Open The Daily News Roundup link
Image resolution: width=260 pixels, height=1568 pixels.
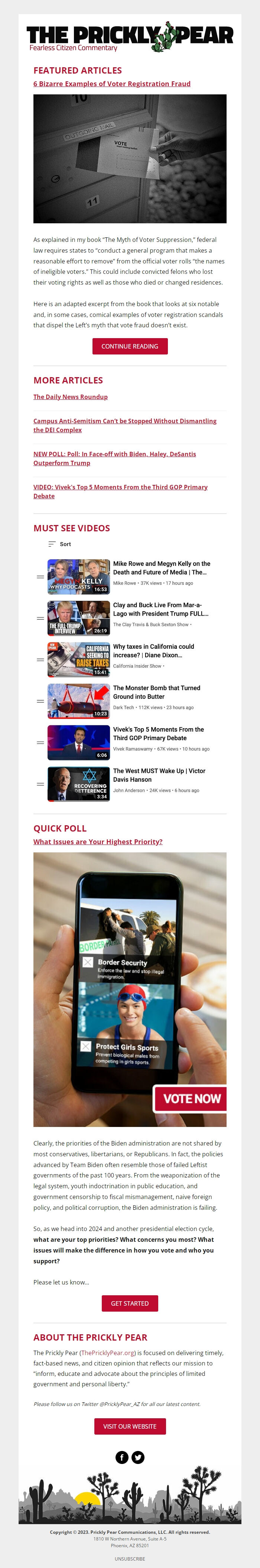pyautogui.click(x=71, y=397)
